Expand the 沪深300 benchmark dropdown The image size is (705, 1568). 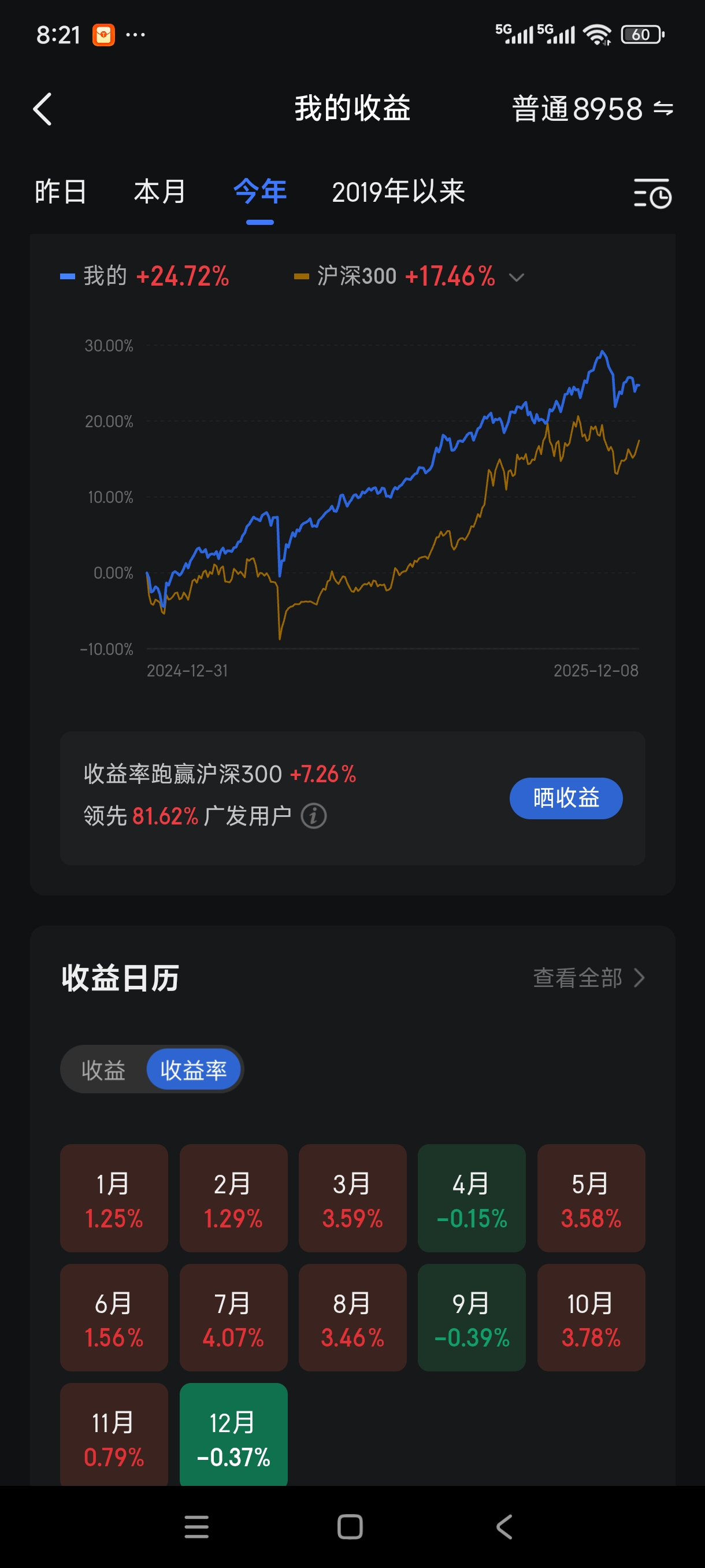pos(517,278)
